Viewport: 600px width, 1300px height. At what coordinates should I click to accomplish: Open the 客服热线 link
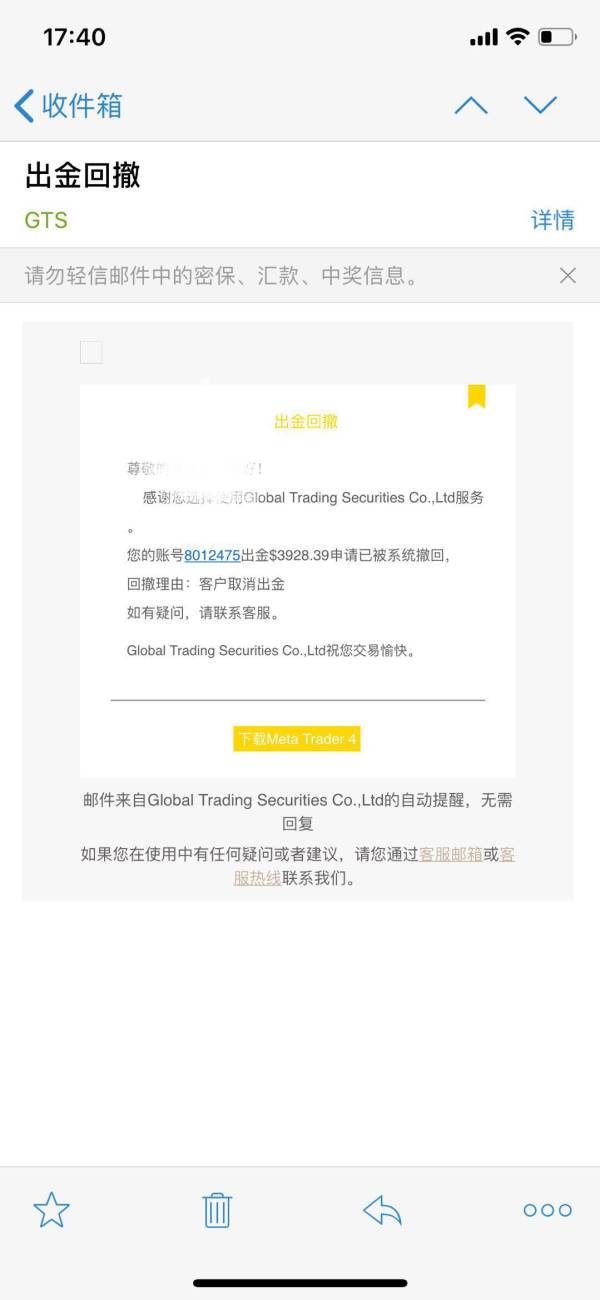tap(257, 878)
